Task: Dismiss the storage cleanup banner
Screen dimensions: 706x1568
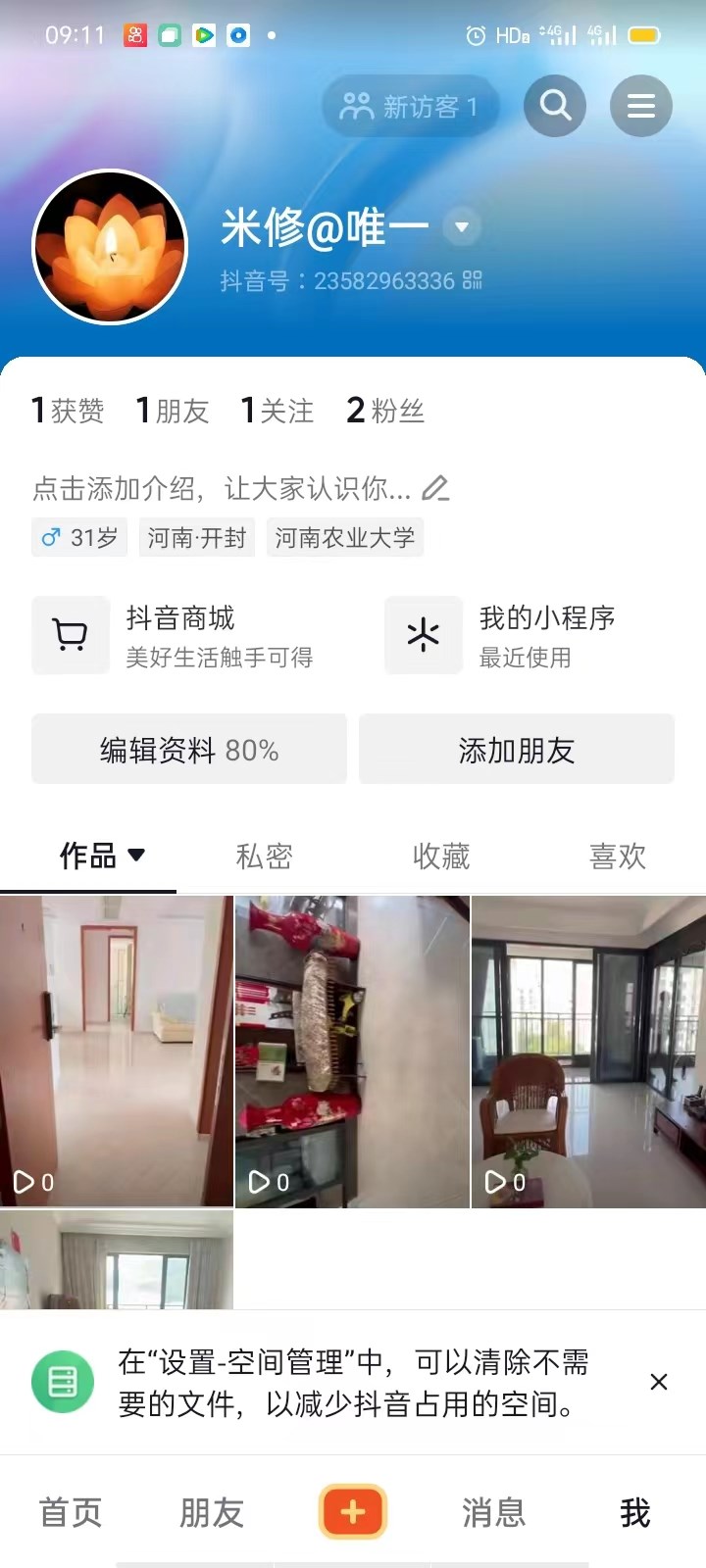Action: 658,1382
